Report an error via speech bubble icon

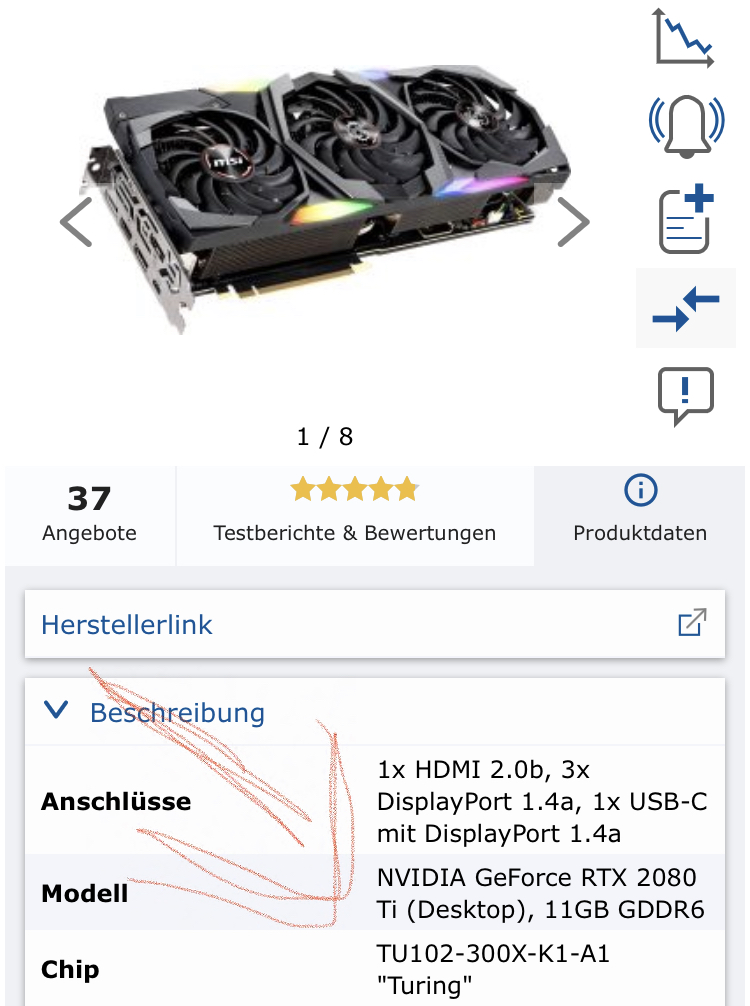point(685,396)
